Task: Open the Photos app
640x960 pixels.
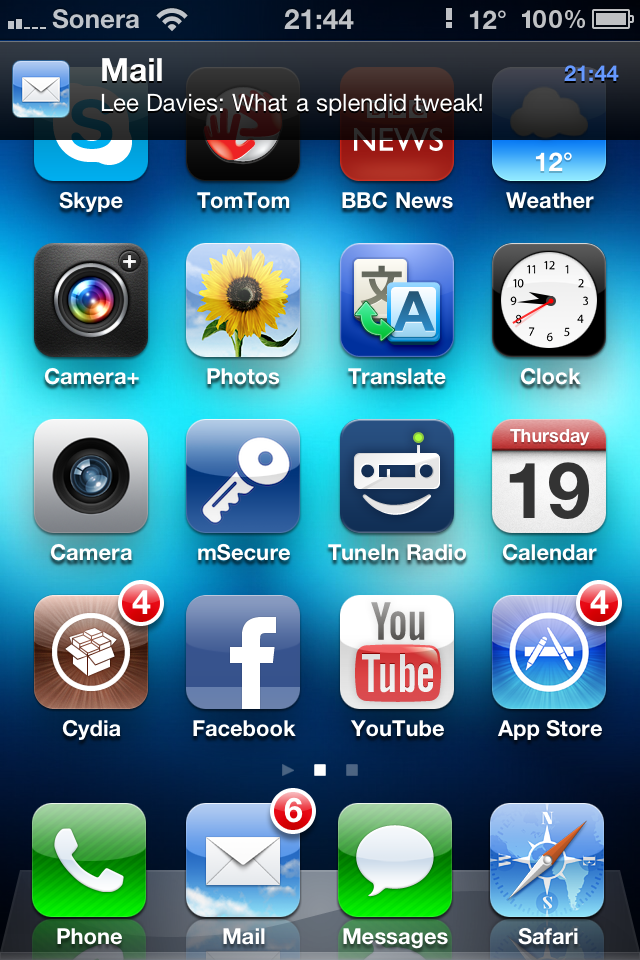Action: pyautogui.click(x=243, y=301)
